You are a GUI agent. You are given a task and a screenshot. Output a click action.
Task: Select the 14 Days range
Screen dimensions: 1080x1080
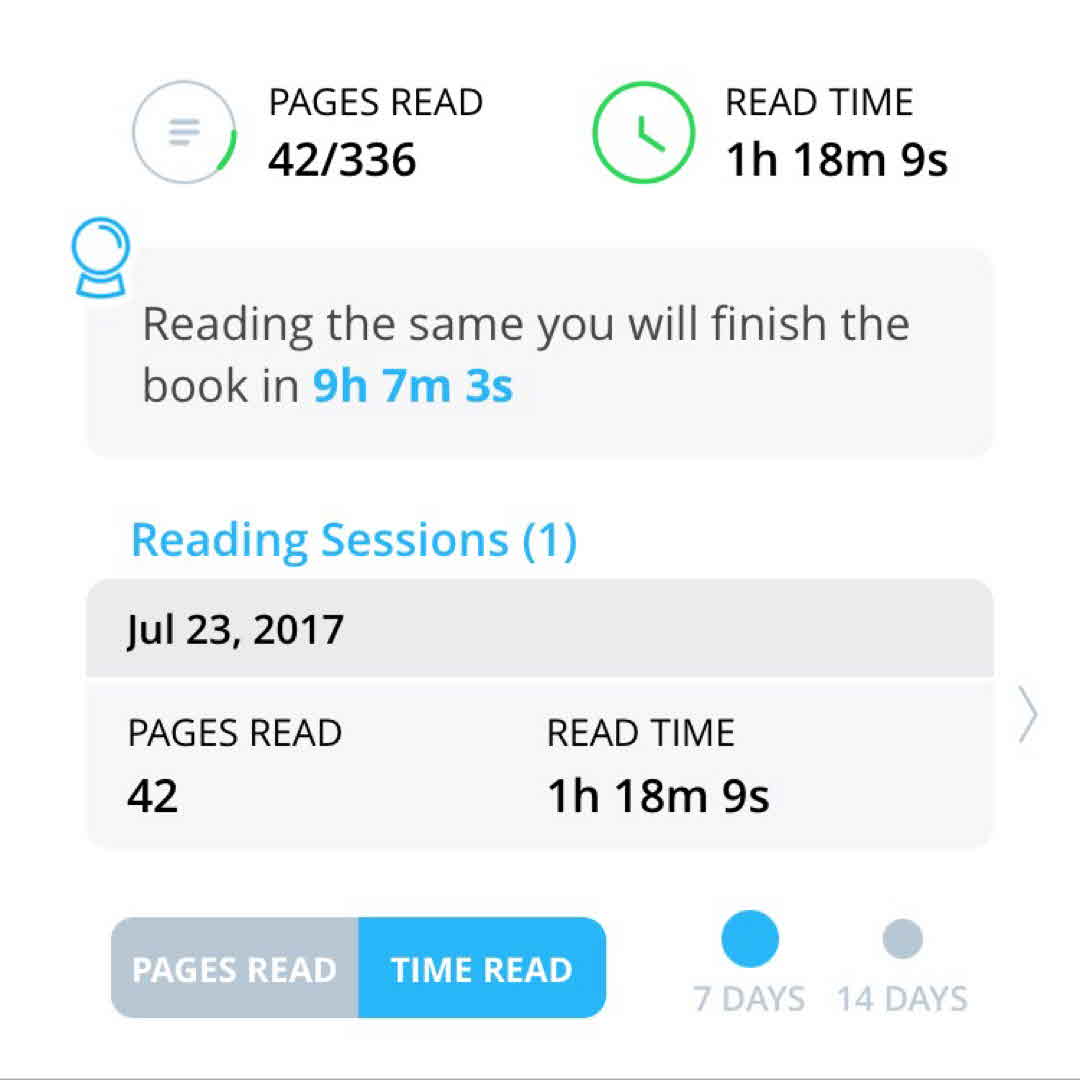coord(902,941)
